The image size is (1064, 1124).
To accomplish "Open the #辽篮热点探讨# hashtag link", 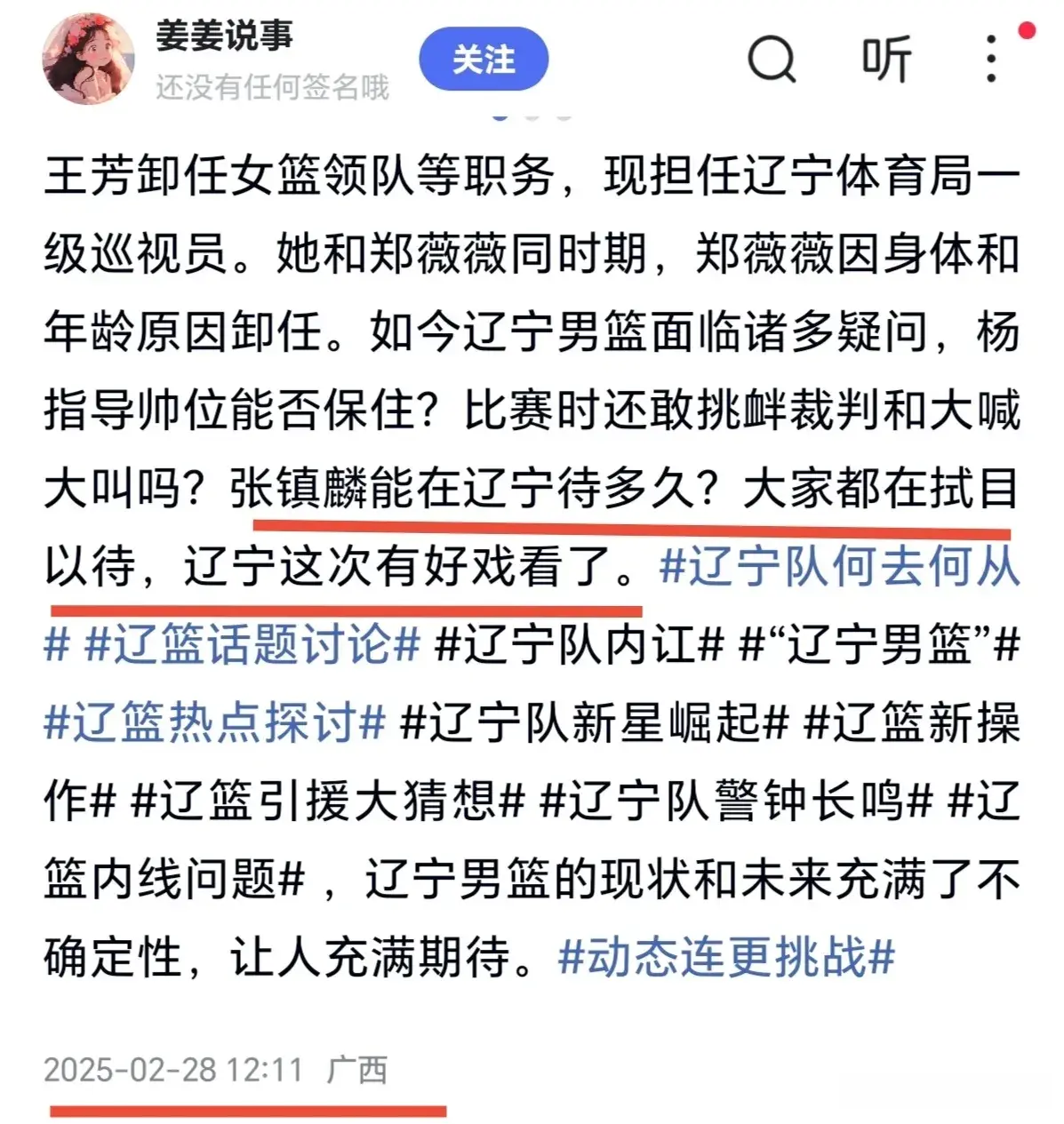I will click(x=214, y=721).
